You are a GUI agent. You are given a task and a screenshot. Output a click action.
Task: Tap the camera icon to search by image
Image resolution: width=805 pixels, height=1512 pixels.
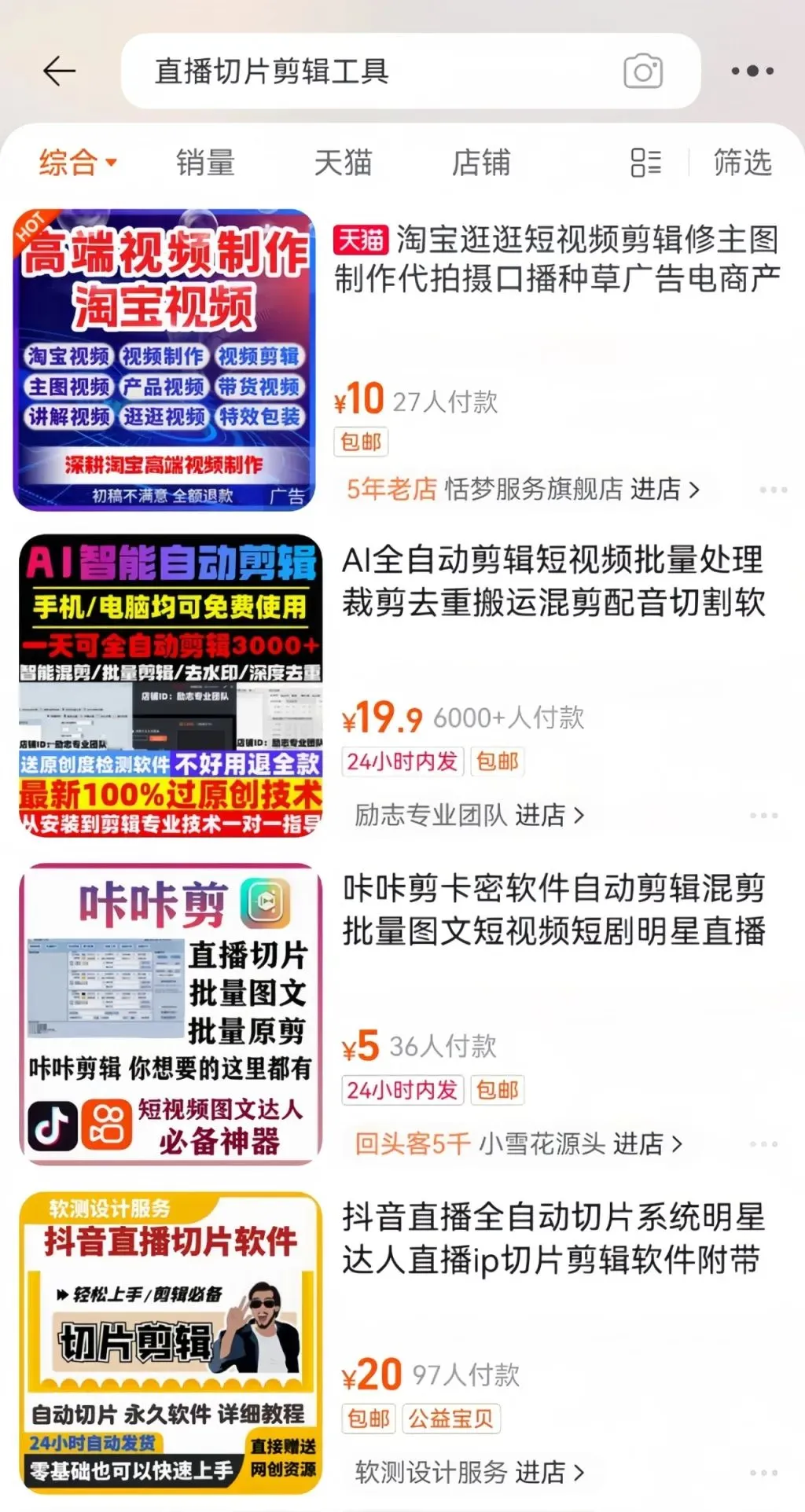(643, 72)
